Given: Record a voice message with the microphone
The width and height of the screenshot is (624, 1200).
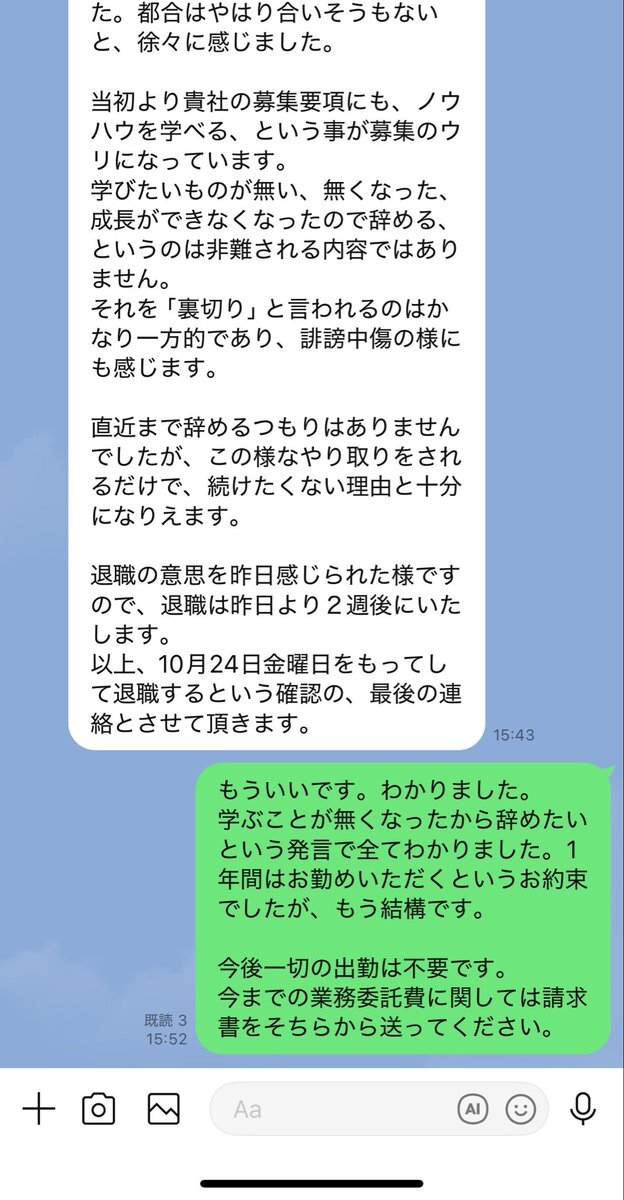Looking at the screenshot, I should (x=583, y=1109).
